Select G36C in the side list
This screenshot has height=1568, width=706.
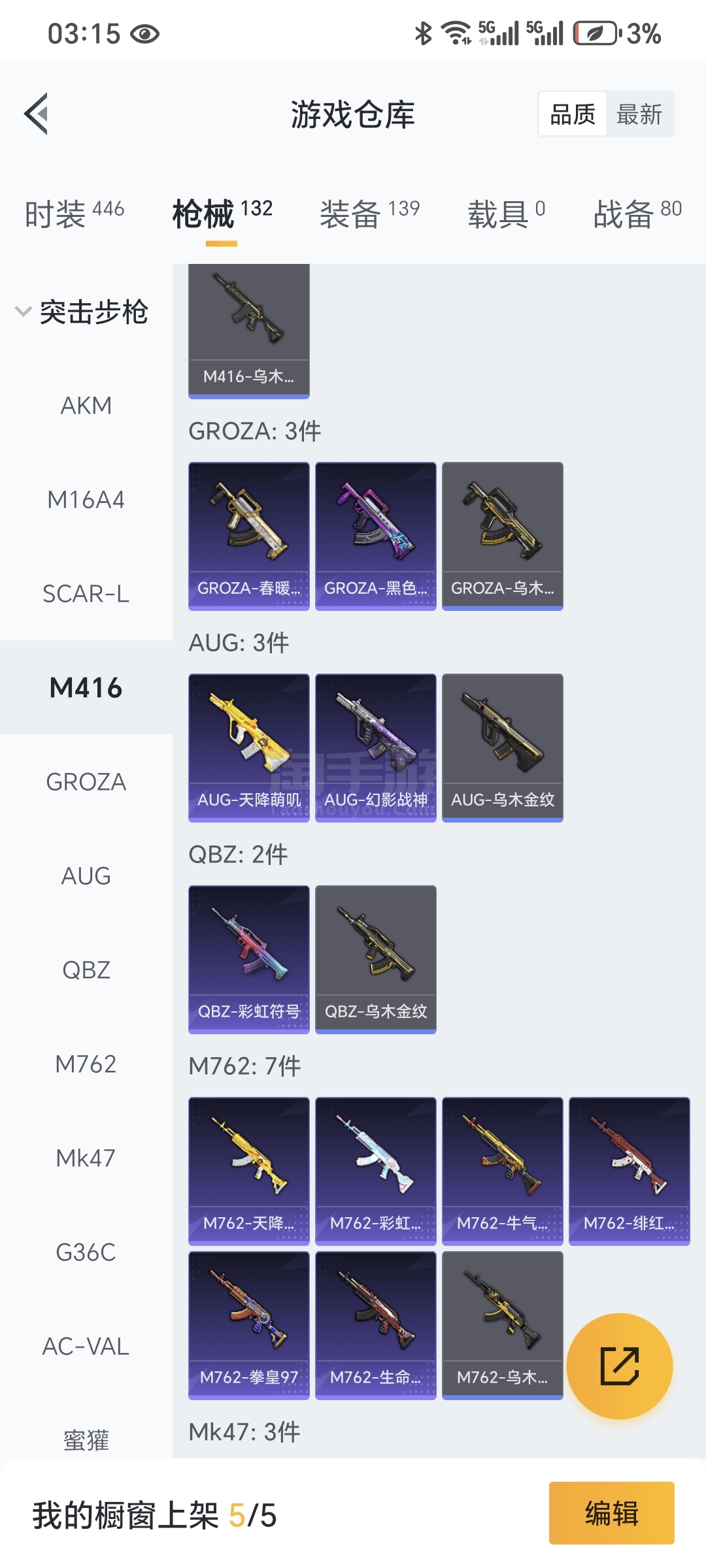point(86,1252)
